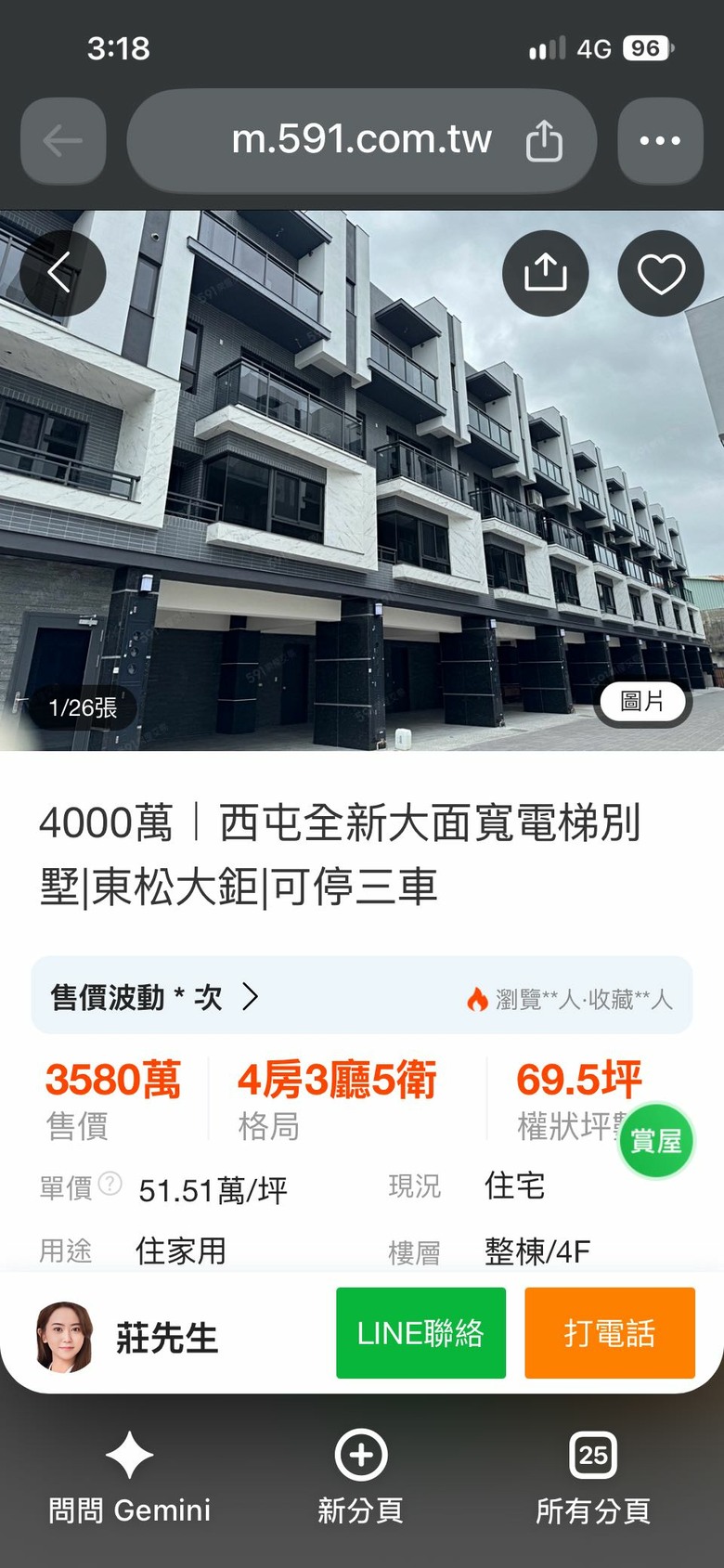724x1568 pixels.
Task: Open 莊先生 agent profile
Action: [x=127, y=1337]
